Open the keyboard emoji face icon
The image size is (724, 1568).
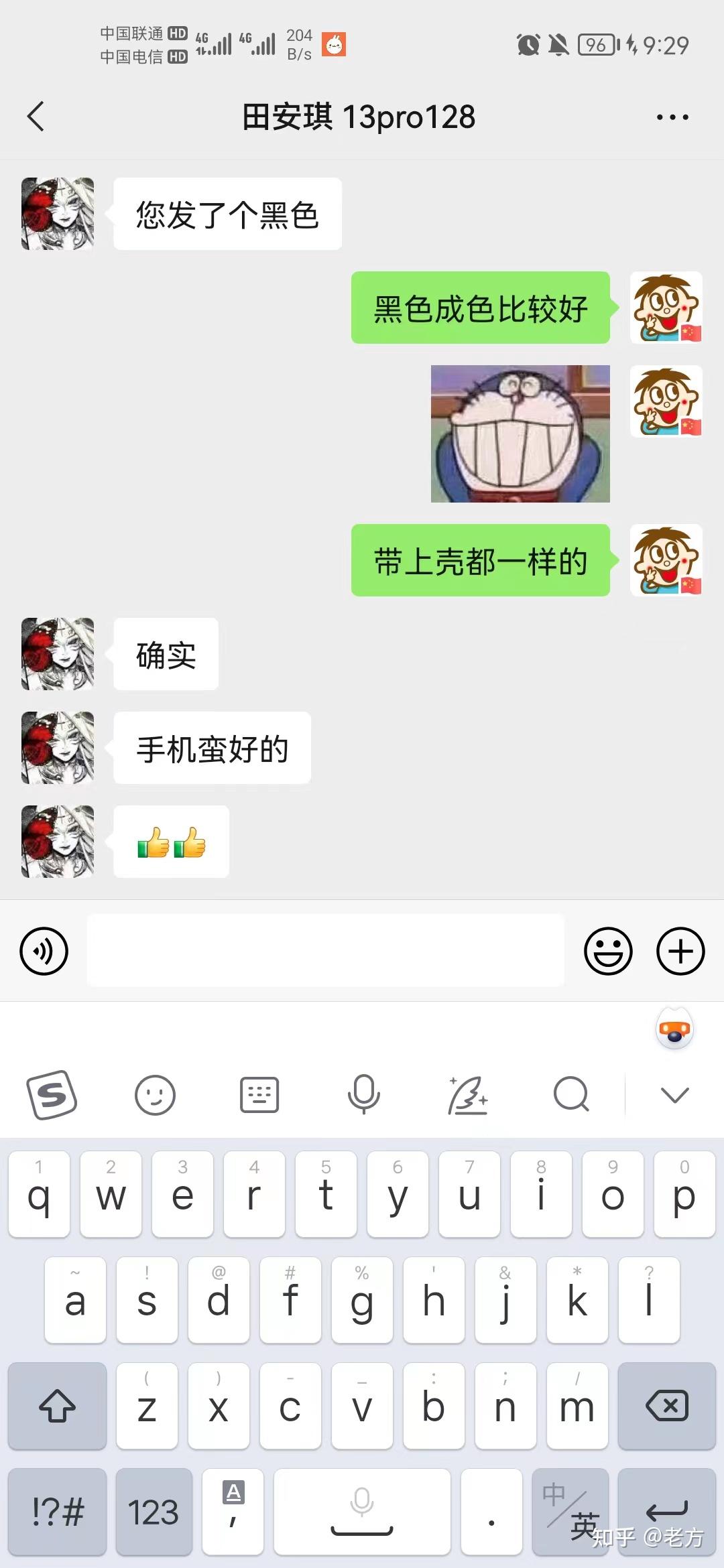point(156,1096)
